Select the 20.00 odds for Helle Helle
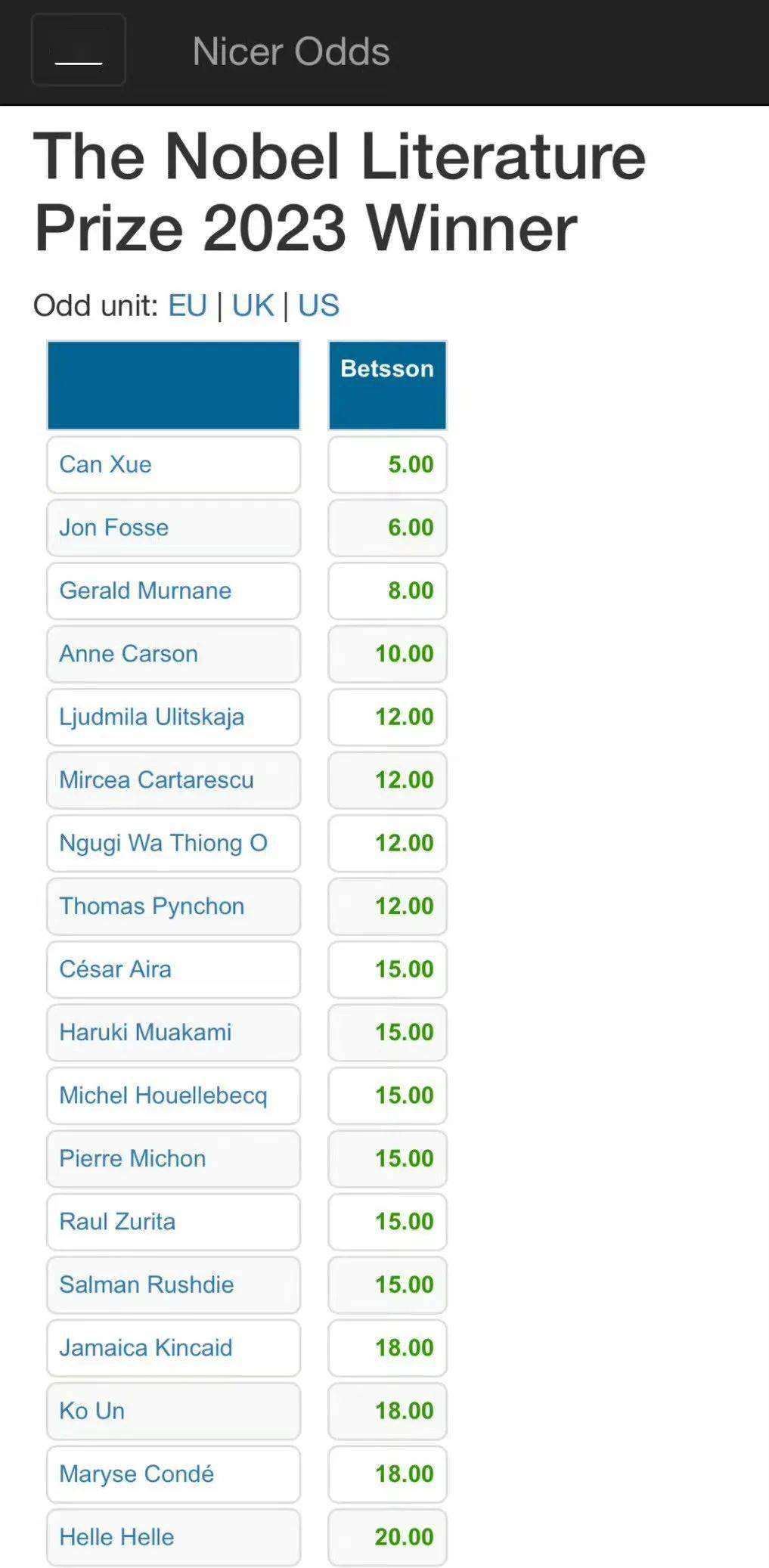This screenshot has height=1568, width=769. [387, 1537]
